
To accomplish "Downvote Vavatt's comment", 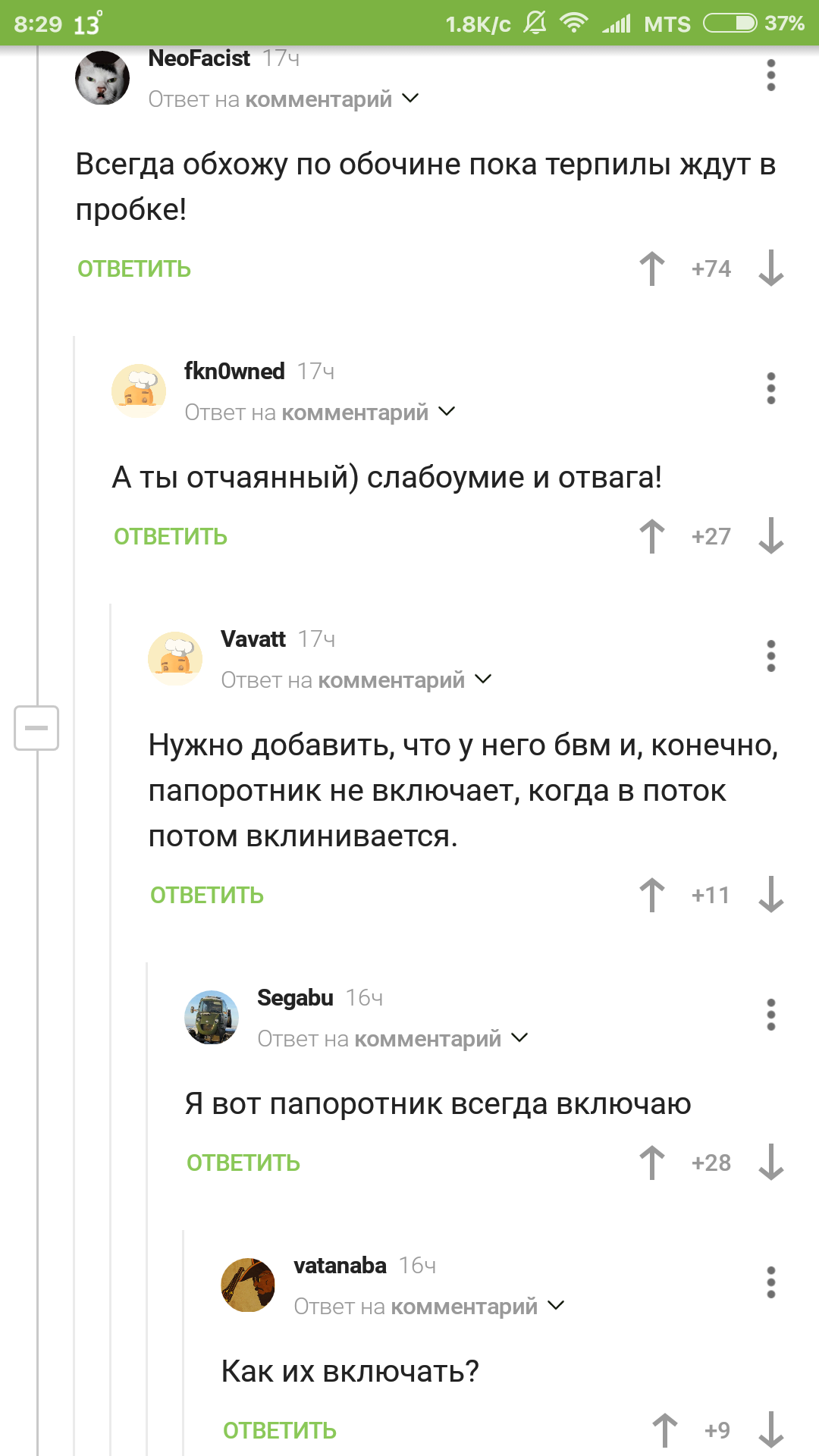I will [770, 895].
